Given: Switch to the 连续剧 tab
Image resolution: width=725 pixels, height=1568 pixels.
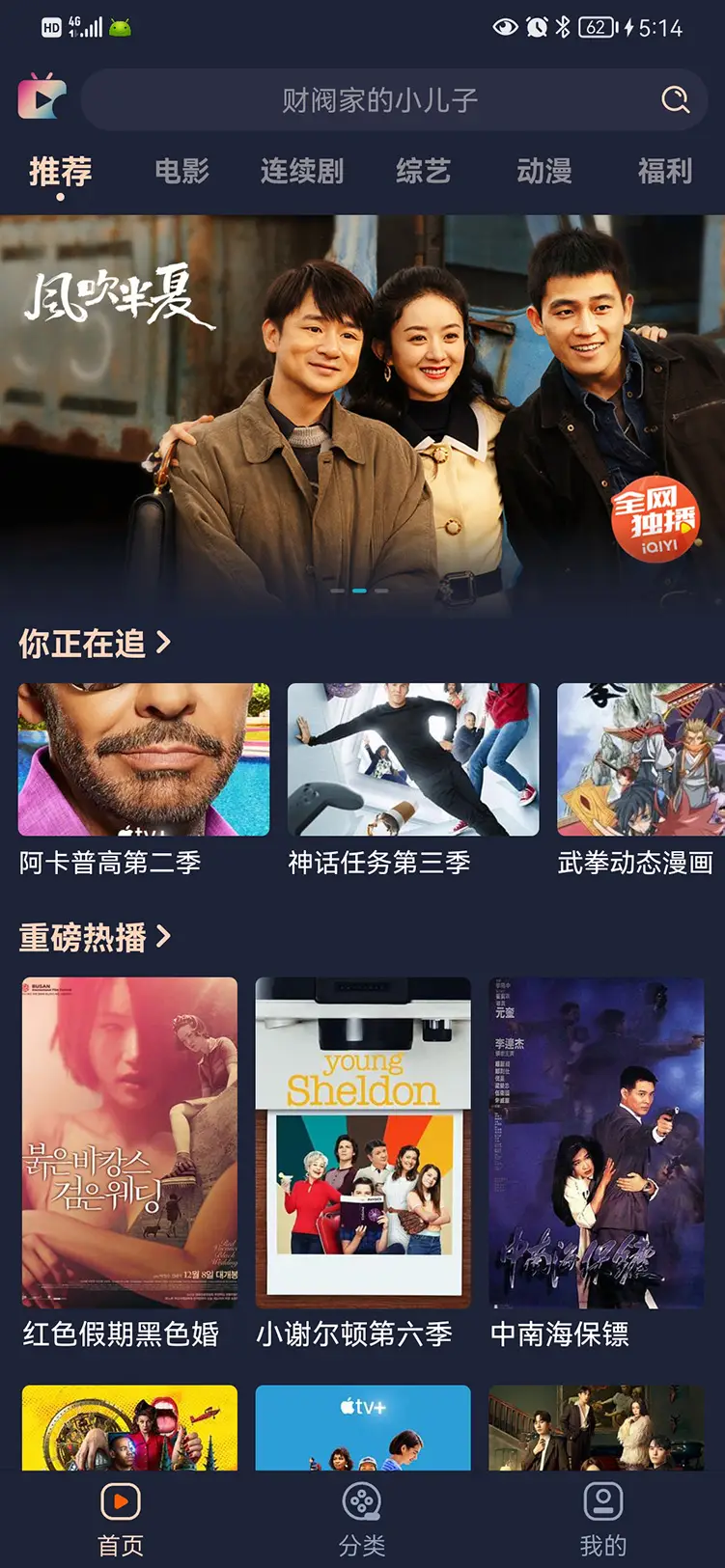Looking at the screenshot, I should 301,172.
